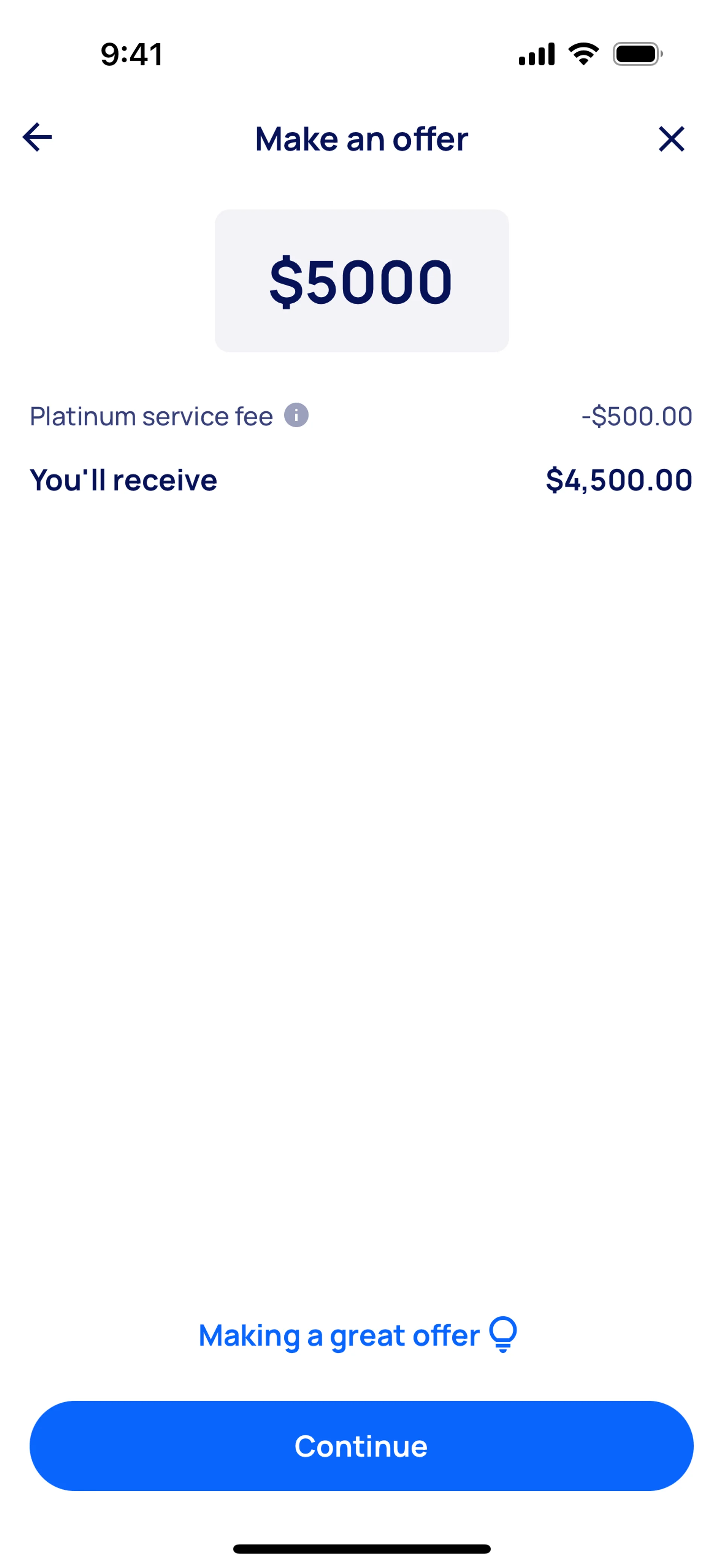The width and height of the screenshot is (723, 1568).
Task: Edit the $5000 offer amount field
Action: pyautogui.click(x=361, y=281)
